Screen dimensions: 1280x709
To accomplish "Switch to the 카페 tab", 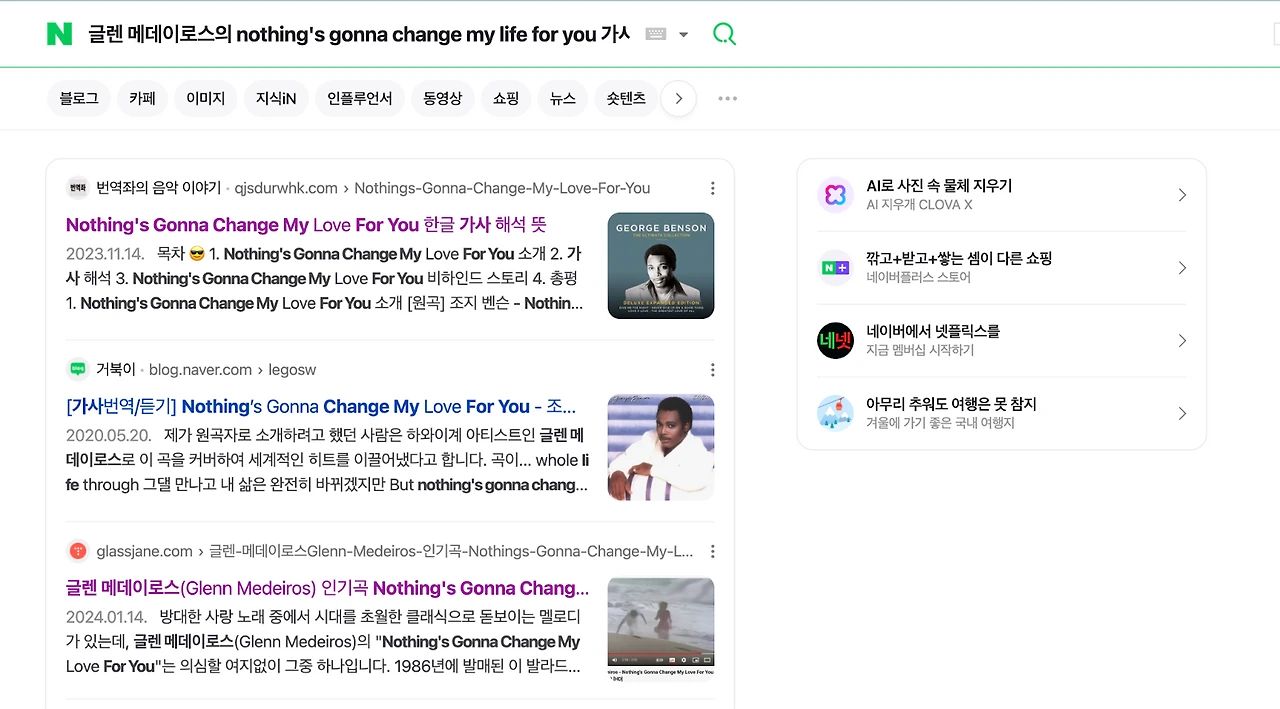I will click(x=142, y=98).
